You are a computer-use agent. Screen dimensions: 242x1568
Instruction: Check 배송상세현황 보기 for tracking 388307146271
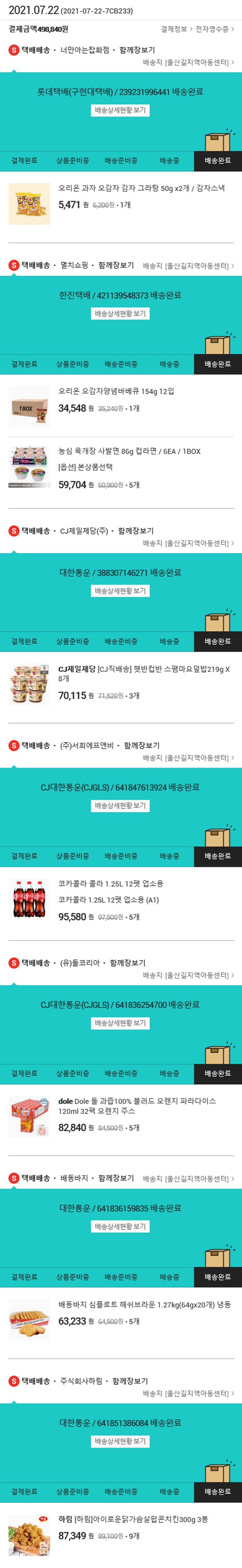point(120,590)
